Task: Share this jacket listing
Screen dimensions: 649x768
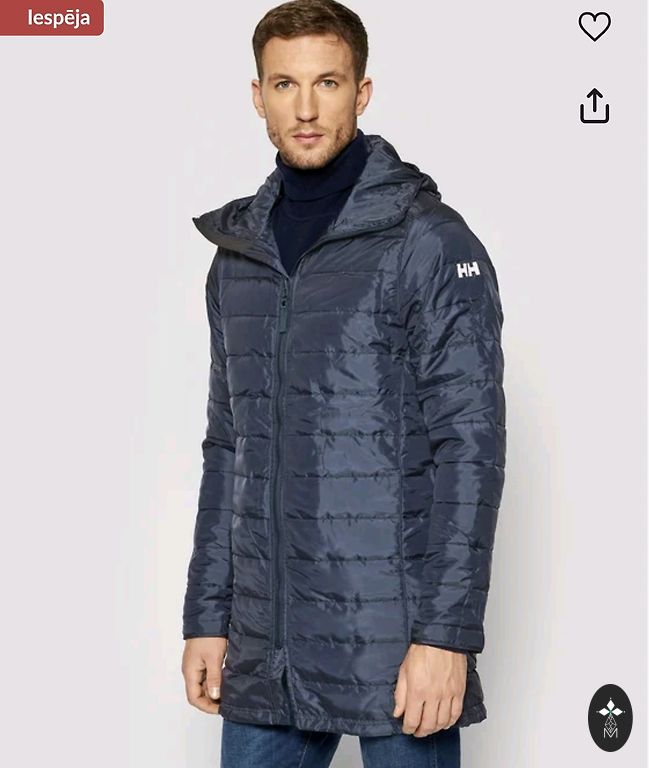Action: click(x=594, y=106)
